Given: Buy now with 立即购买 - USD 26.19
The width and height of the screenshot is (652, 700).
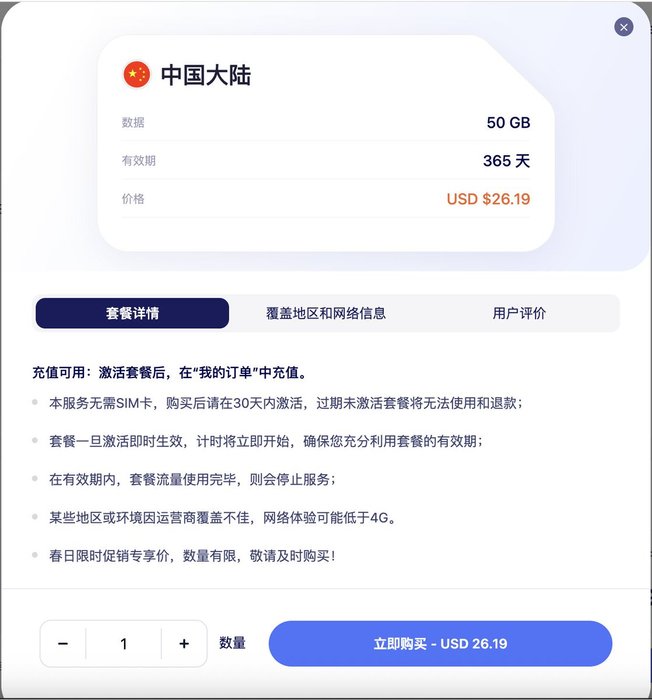Looking at the screenshot, I should click(x=440, y=644).
